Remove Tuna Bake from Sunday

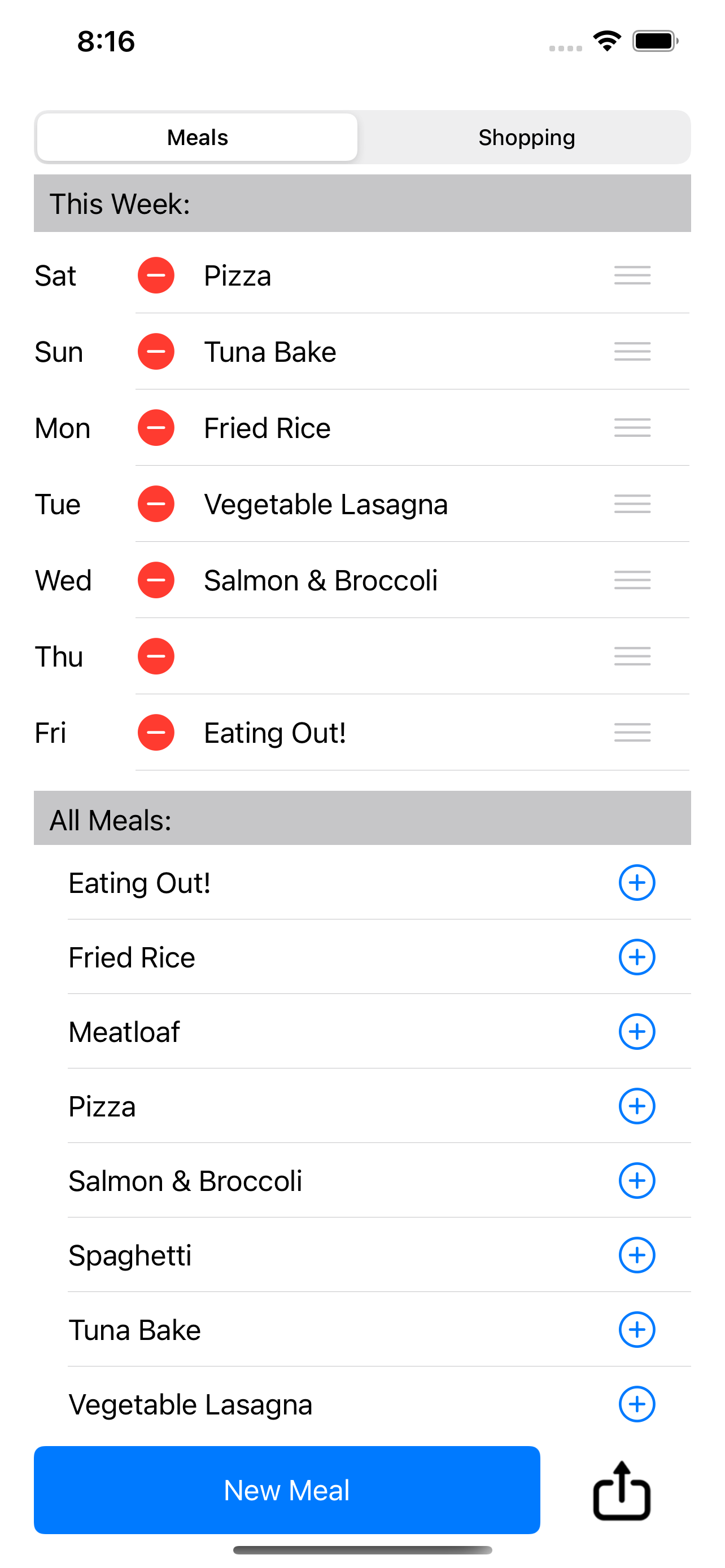[156, 352]
